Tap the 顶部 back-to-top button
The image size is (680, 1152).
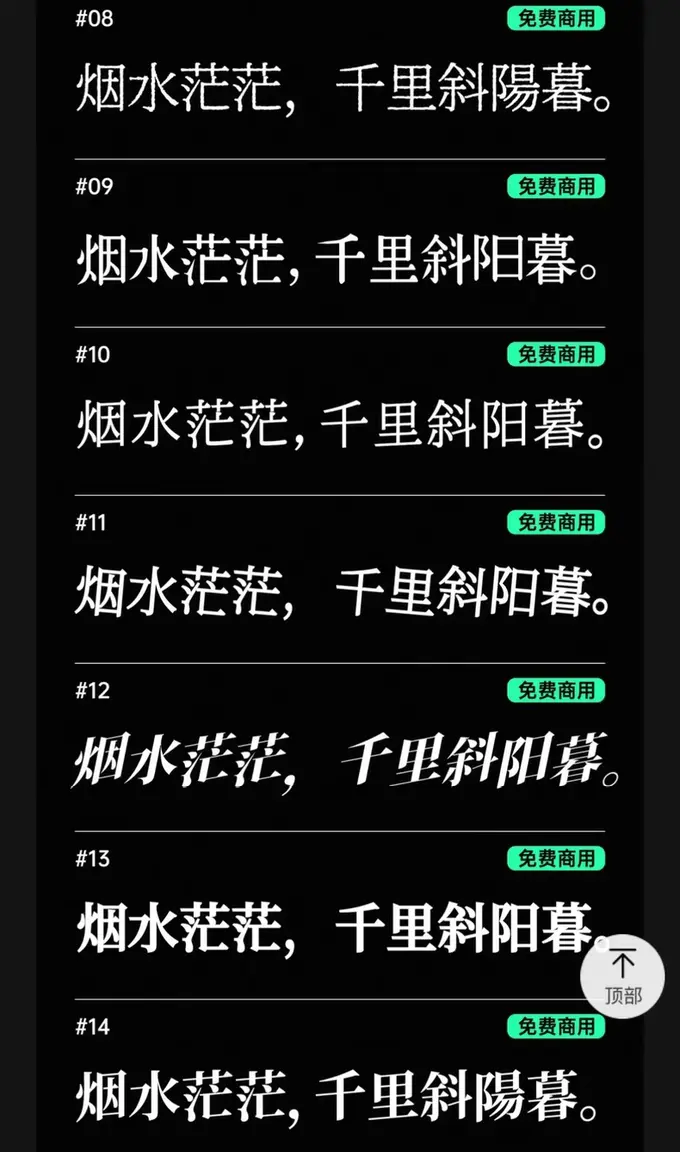[x=622, y=976]
